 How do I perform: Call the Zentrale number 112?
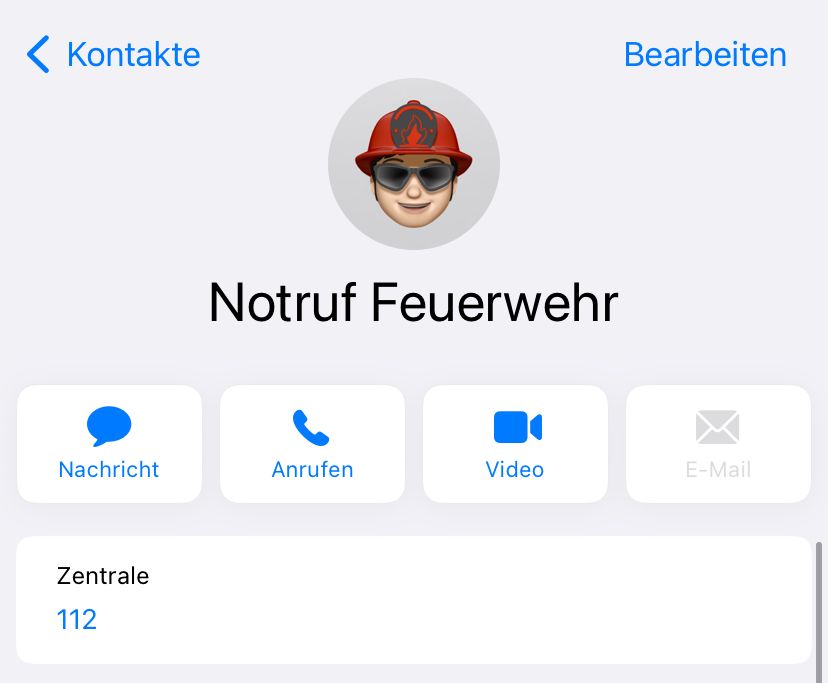coord(77,620)
